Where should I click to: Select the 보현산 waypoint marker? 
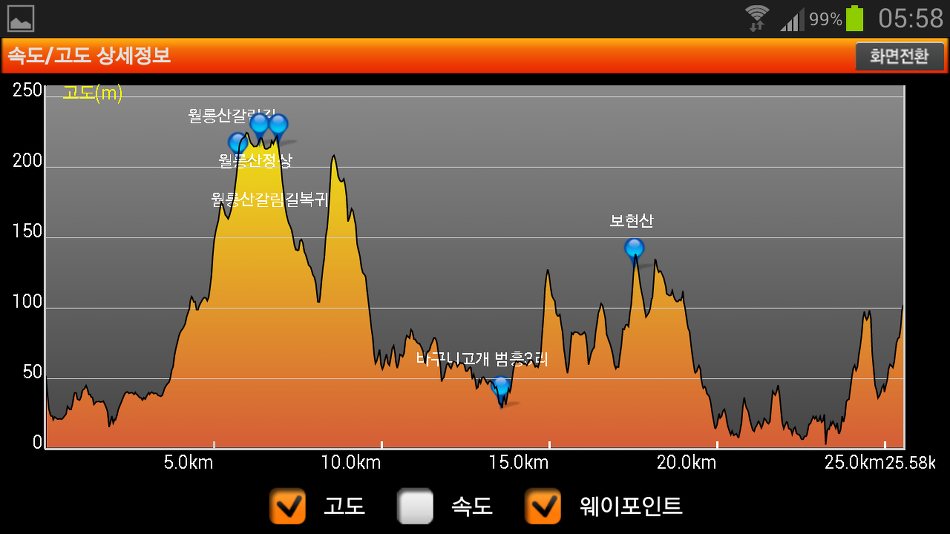click(634, 247)
